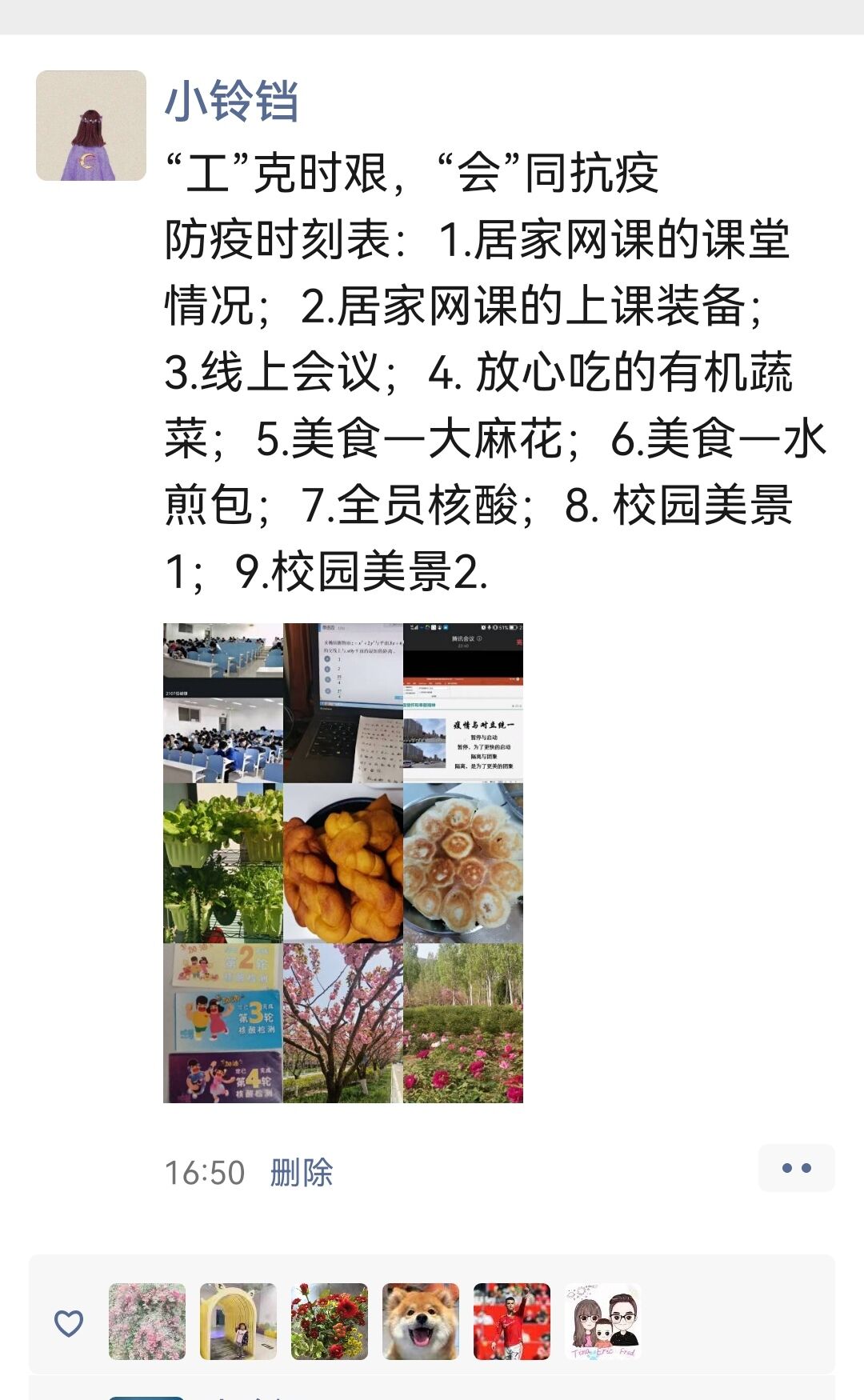Open the laptop and notebook photo
Viewport: 864px width, 1400px height.
(x=343, y=703)
